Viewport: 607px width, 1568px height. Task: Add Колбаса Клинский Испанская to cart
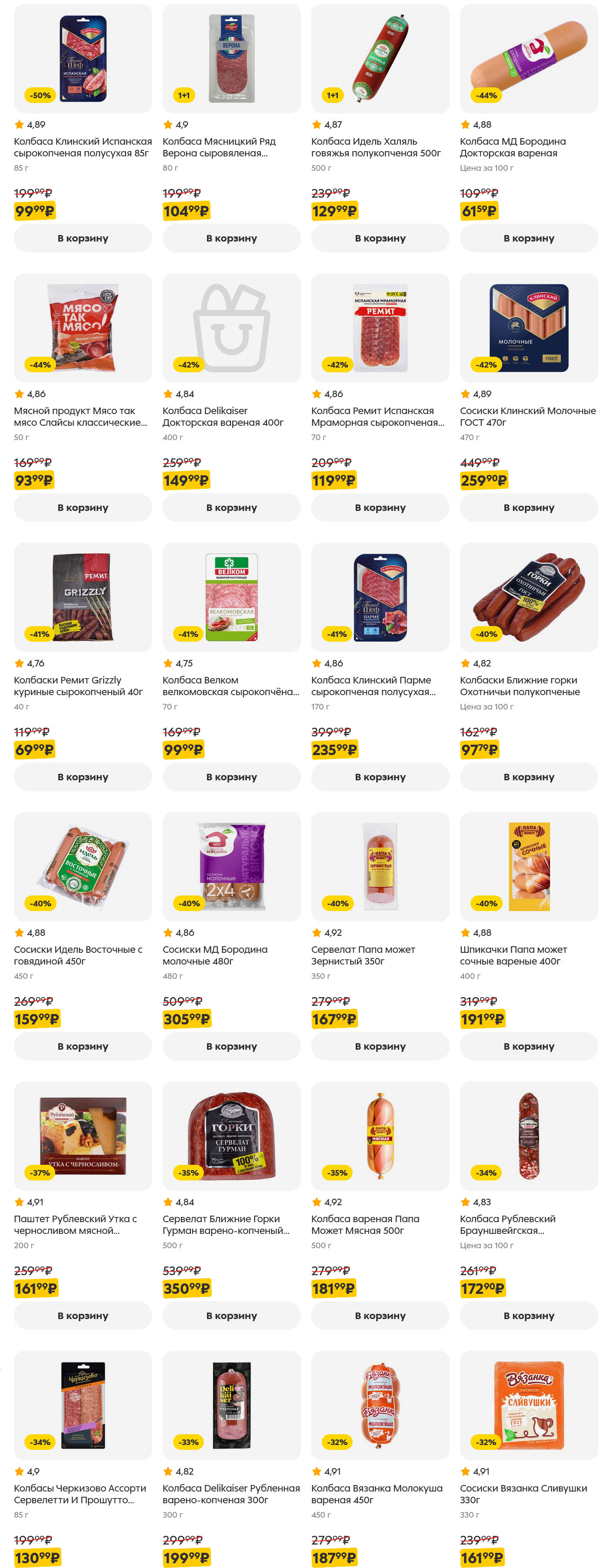83,238
